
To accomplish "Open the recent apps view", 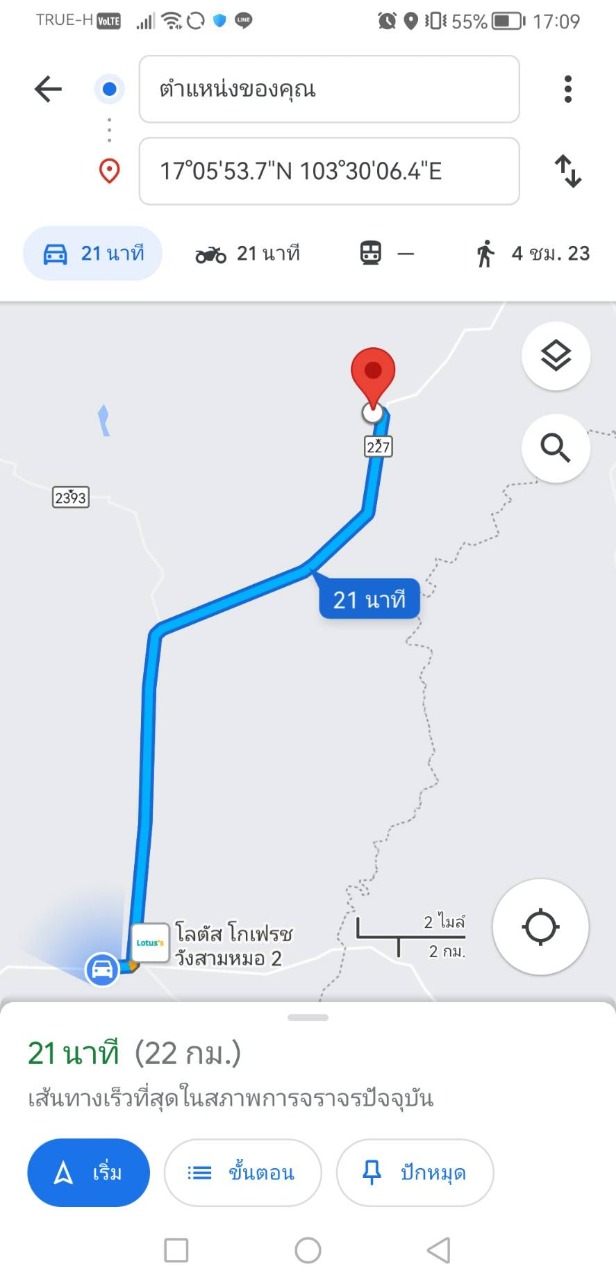I will (x=176, y=1250).
